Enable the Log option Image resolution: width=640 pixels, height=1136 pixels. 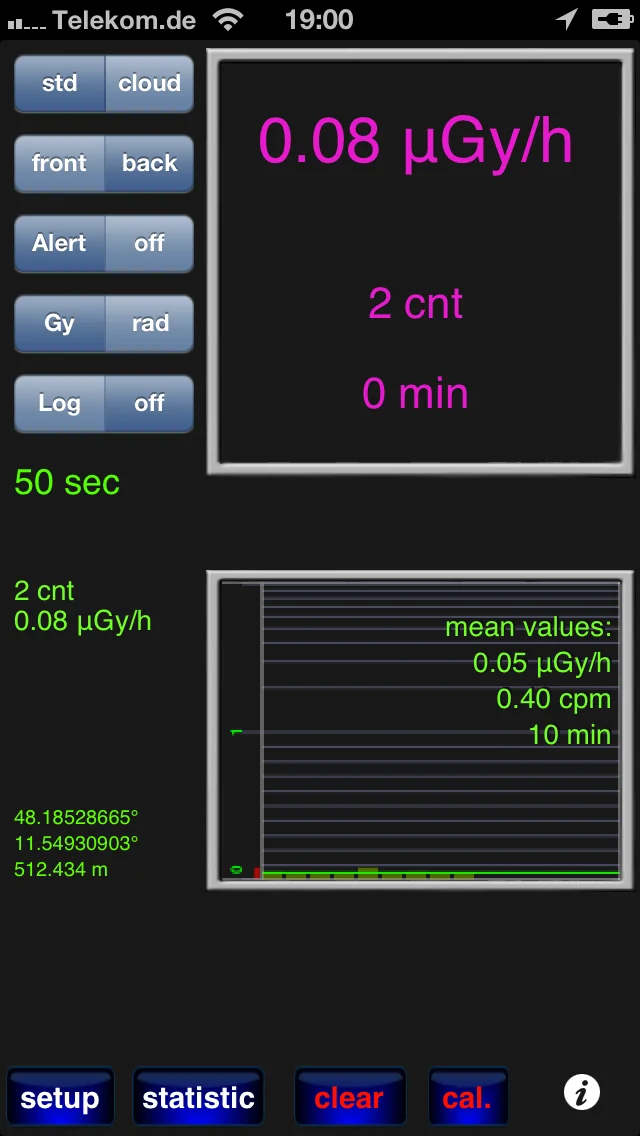point(59,403)
